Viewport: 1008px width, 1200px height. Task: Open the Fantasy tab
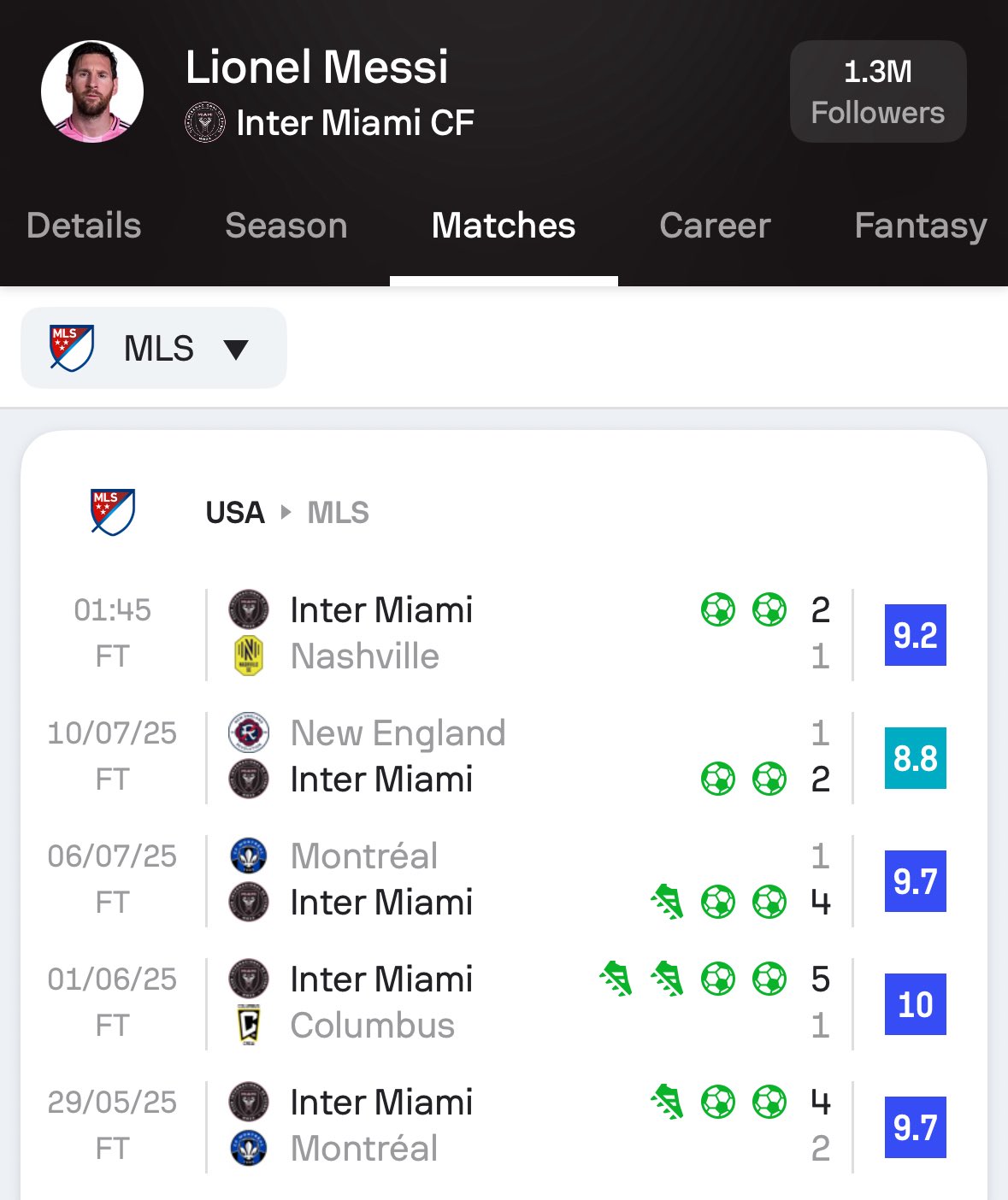point(920,226)
